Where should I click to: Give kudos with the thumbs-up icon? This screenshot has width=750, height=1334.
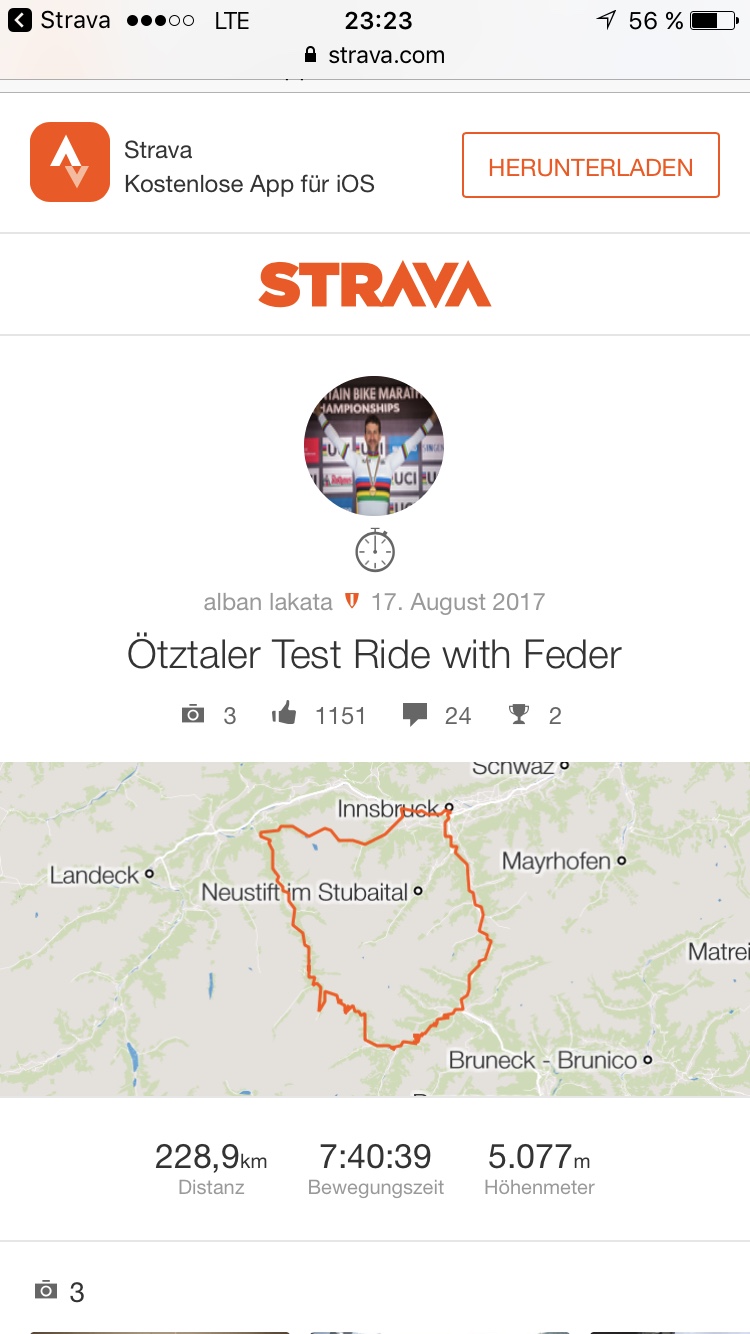[x=285, y=714]
